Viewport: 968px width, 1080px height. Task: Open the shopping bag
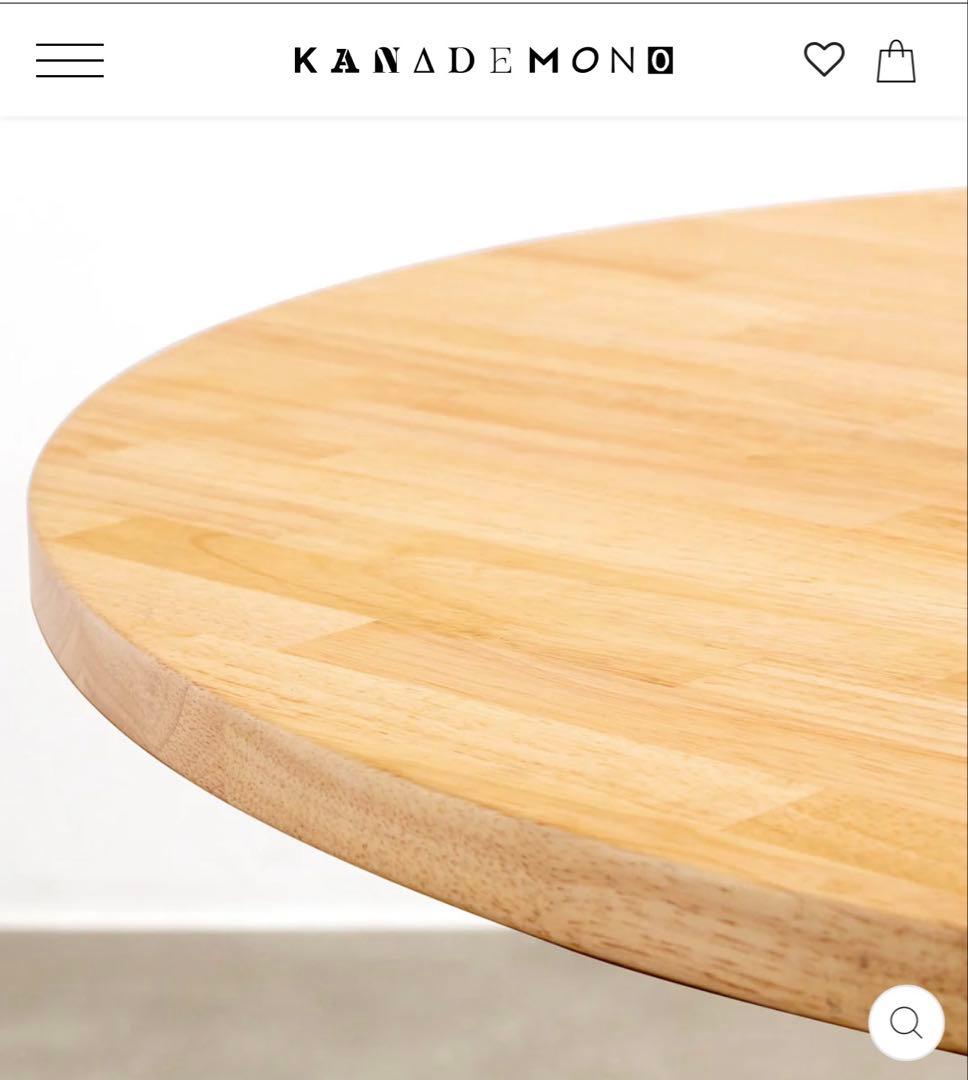(896, 61)
